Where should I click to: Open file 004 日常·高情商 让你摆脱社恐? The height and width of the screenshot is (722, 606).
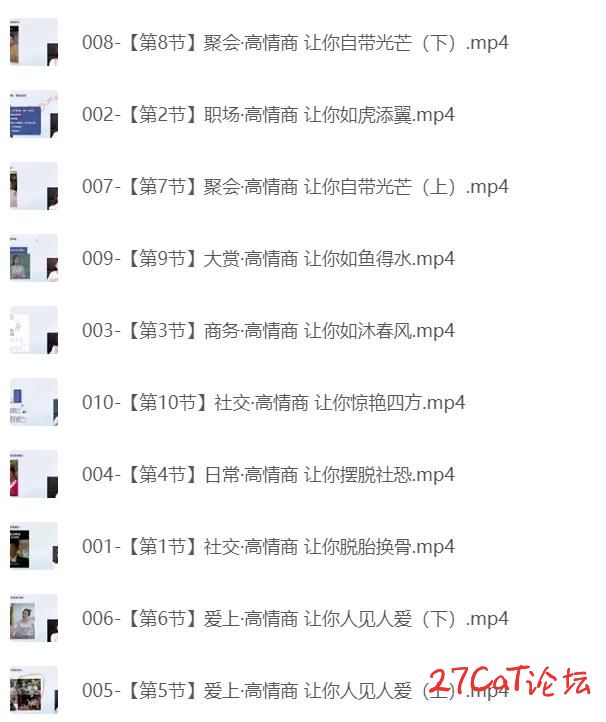coord(268,475)
